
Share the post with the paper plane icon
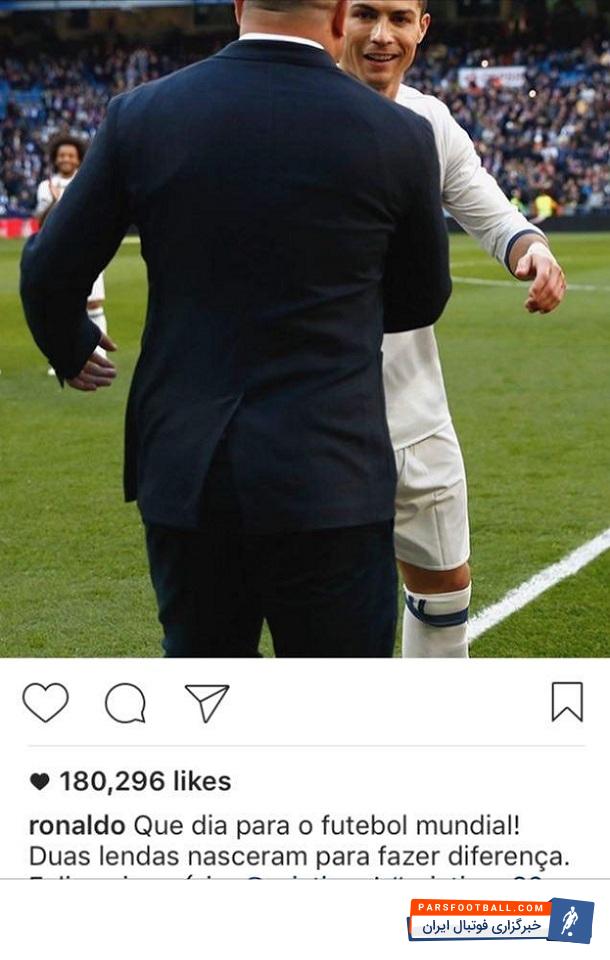[207, 702]
